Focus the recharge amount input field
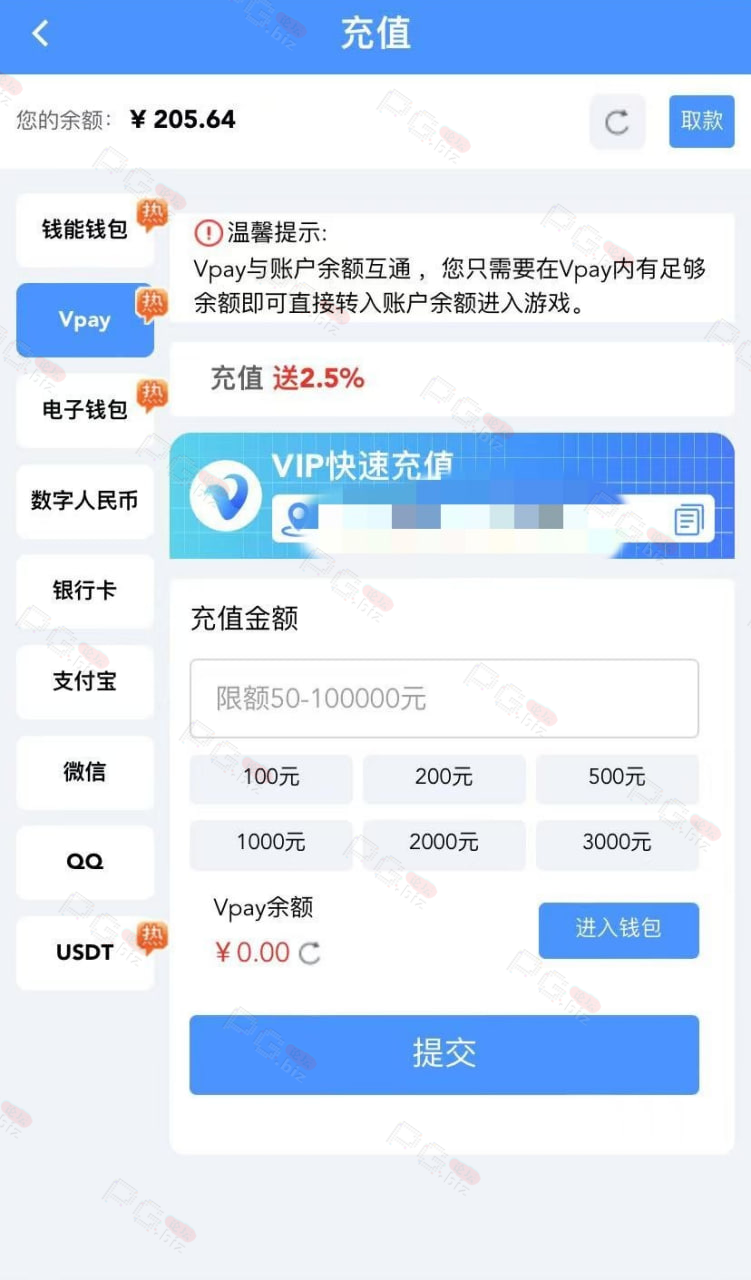751x1280 pixels. coord(444,698)
